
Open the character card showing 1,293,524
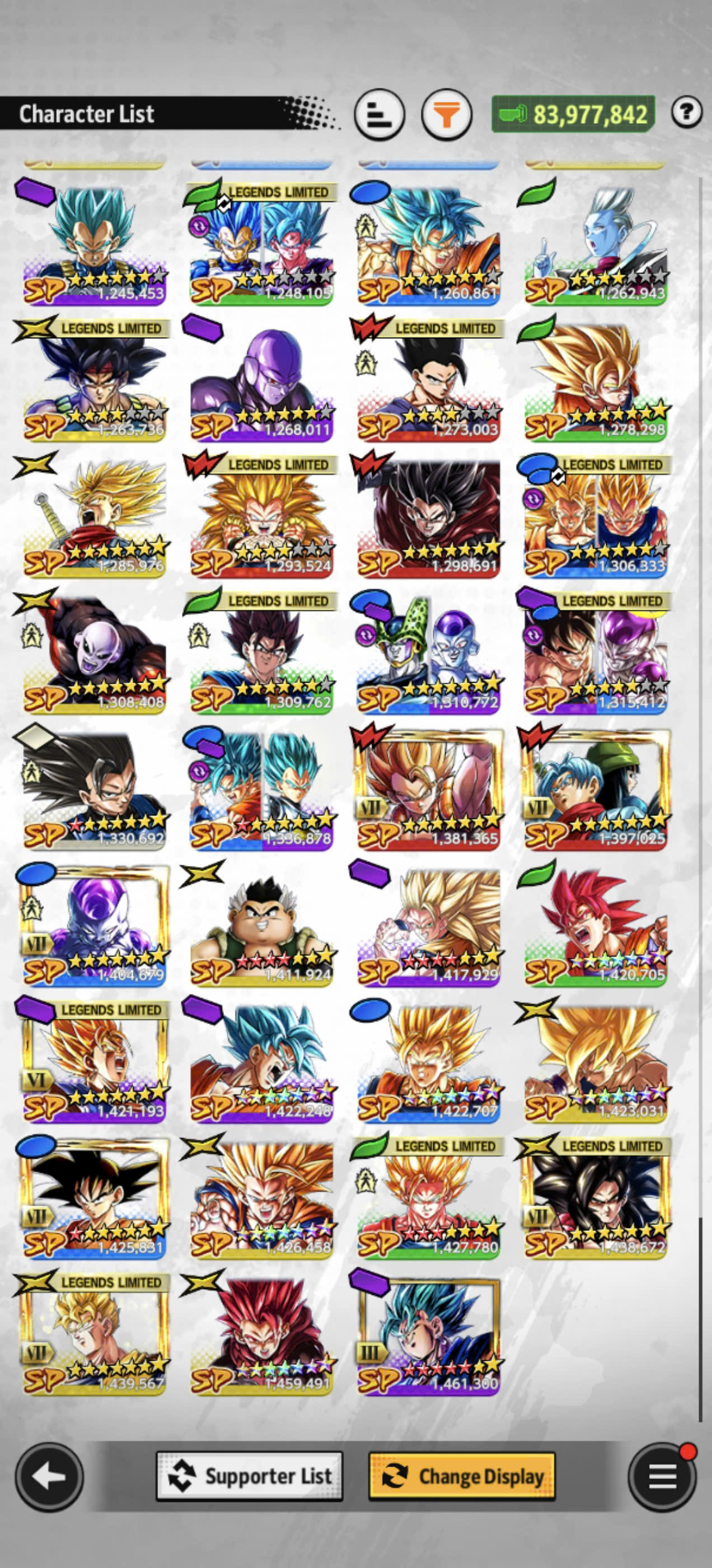pyautogui.click(x=261, y=515)
